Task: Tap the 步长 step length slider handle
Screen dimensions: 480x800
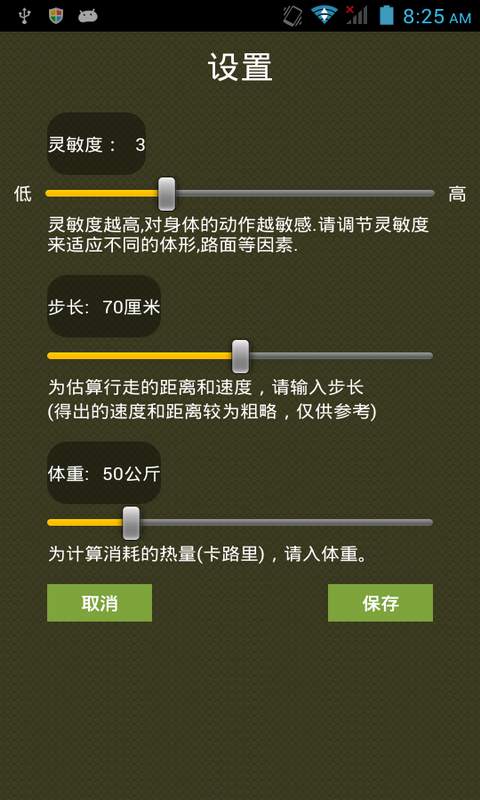Action: pyautogui.click(x=240, y=356)
